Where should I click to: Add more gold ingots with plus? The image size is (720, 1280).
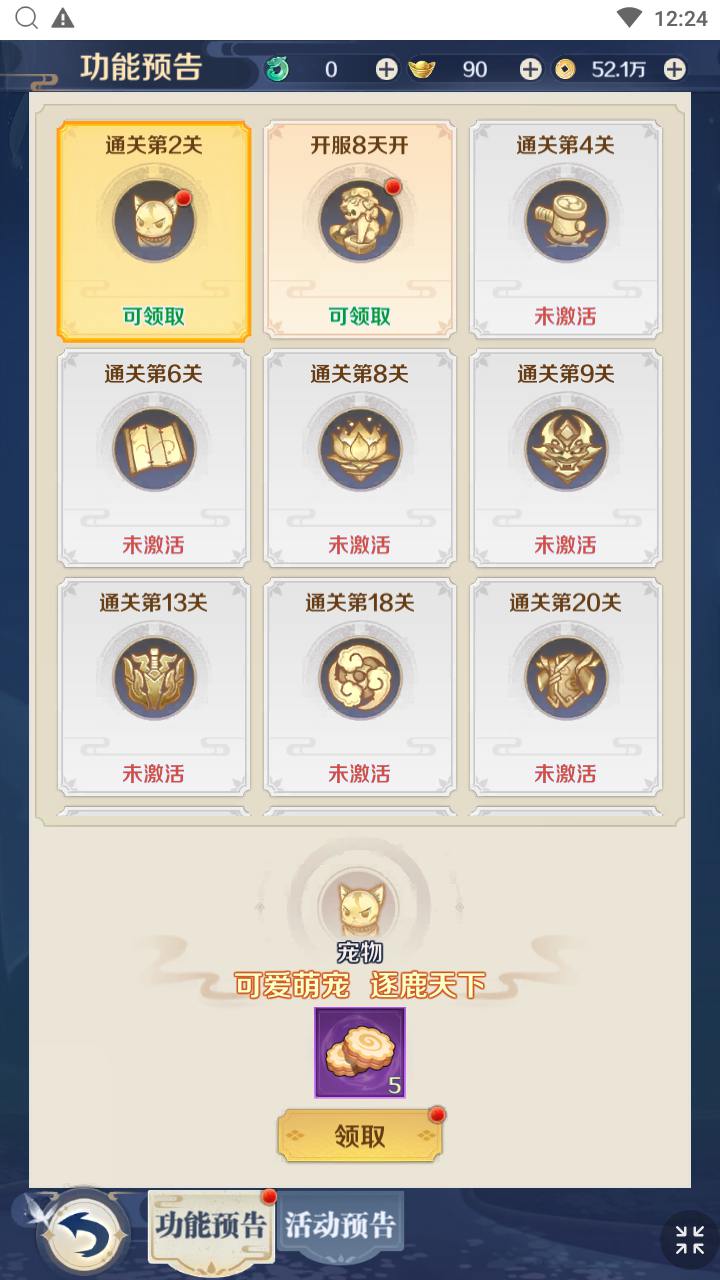coord(531,69)
